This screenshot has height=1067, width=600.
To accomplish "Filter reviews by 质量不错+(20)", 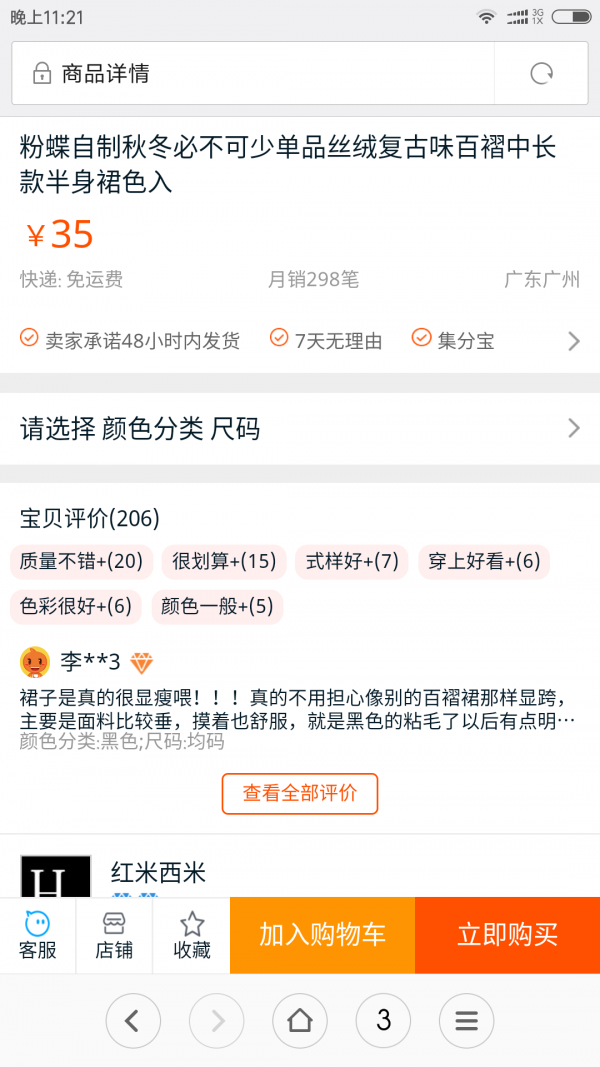I will click(82, 562).
